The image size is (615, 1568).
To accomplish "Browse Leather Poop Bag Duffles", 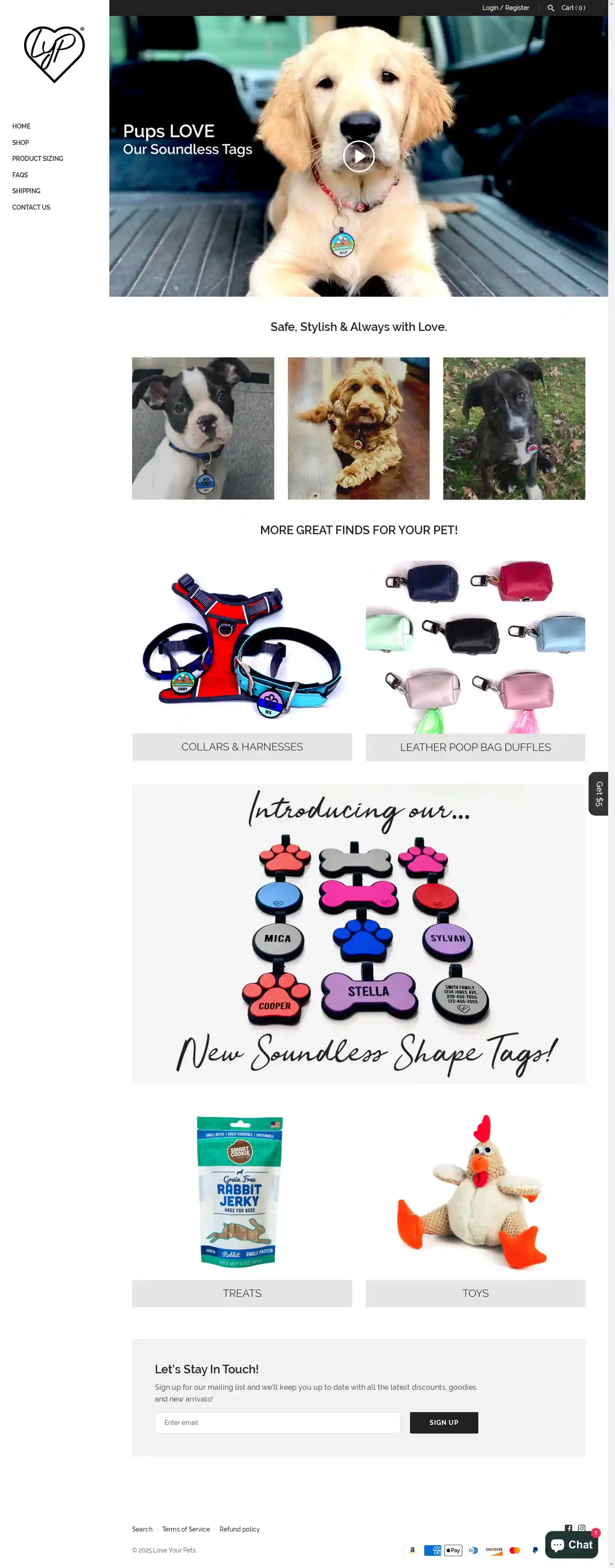I will (x=475, y=747).
